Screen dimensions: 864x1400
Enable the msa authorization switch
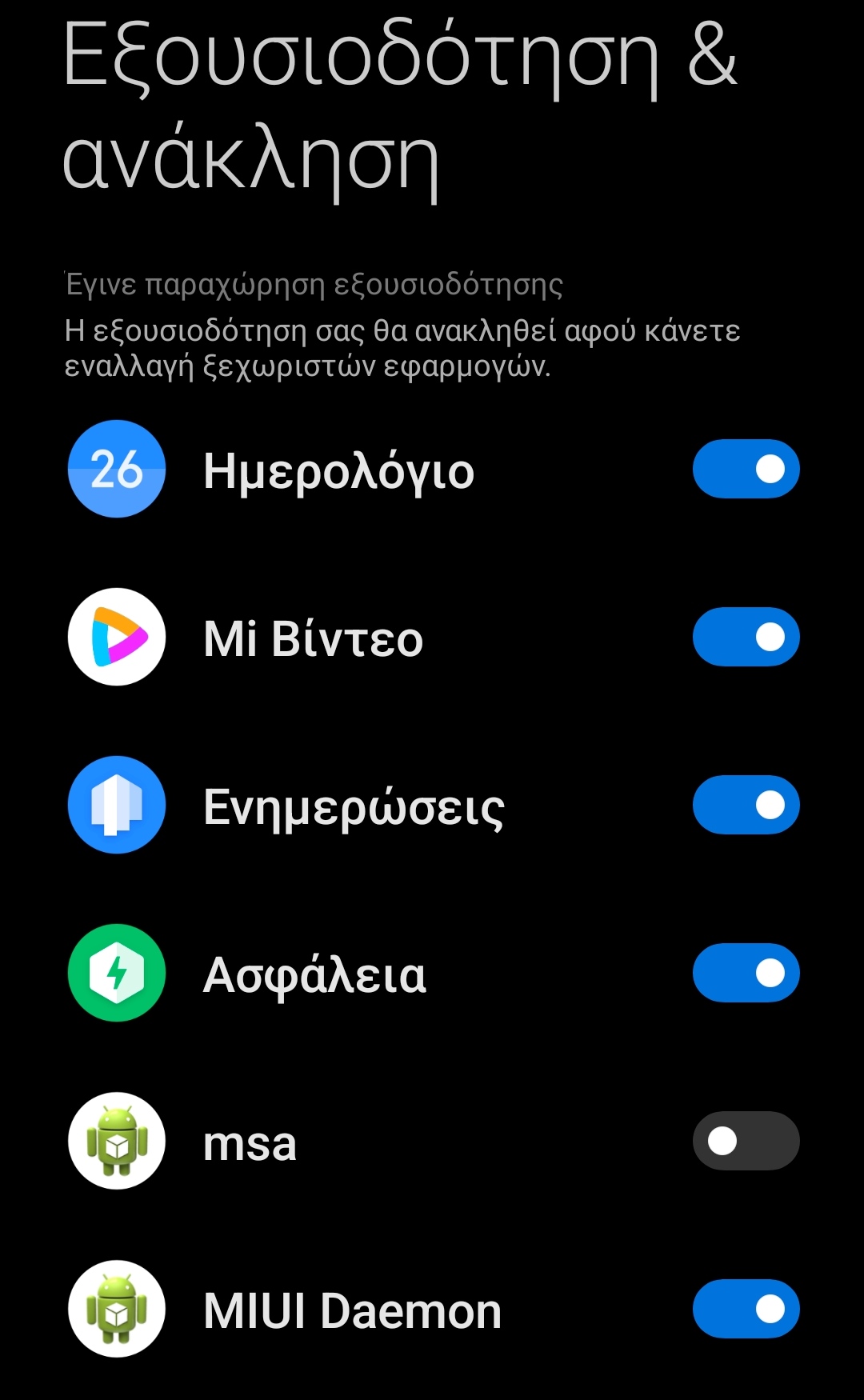click(746, 1141)
